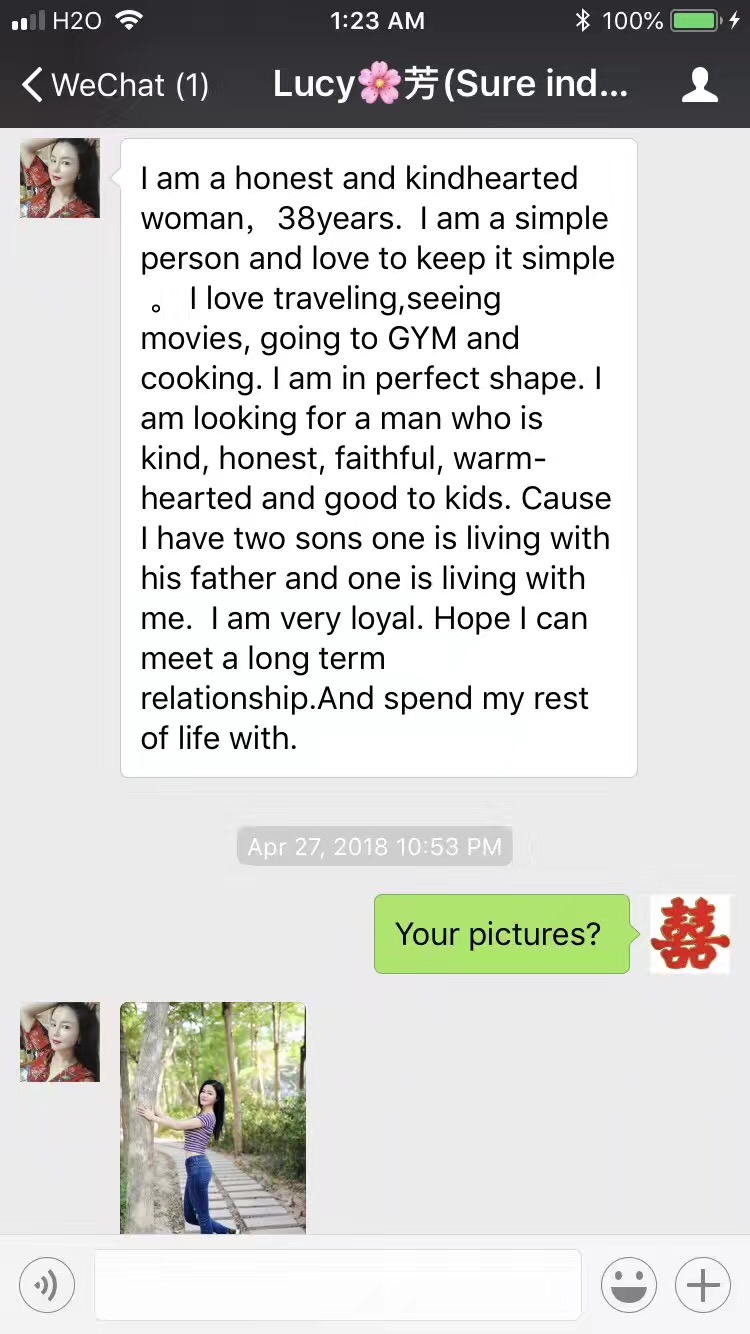This screenshot has height=1334, width=750.
Task: Open my red avatar beside "Your pictures?"
Action: click(x=690, y=934)
